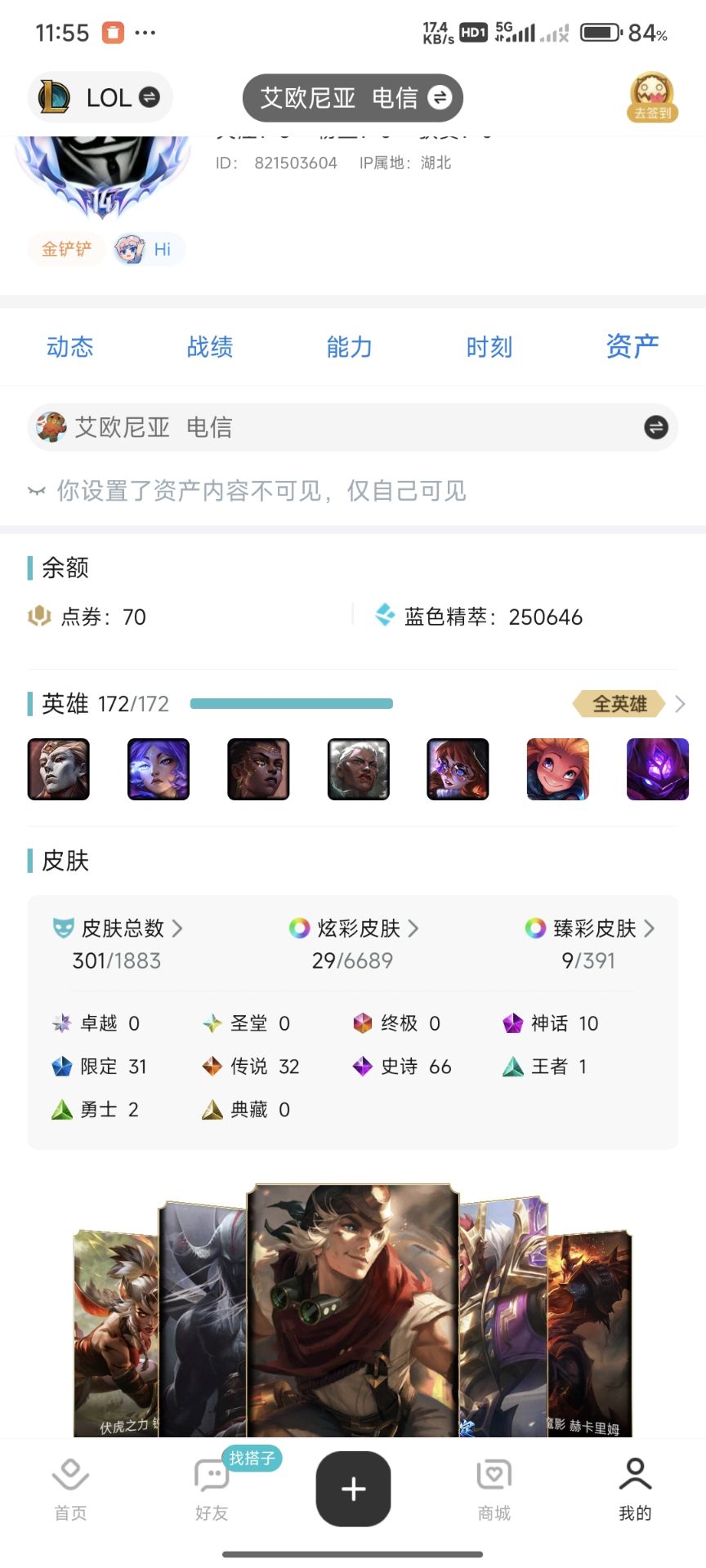The width and height of the screenshot is (706, 1568).
Task: Go to the 时刻 tab
Action: click(489, 347)
